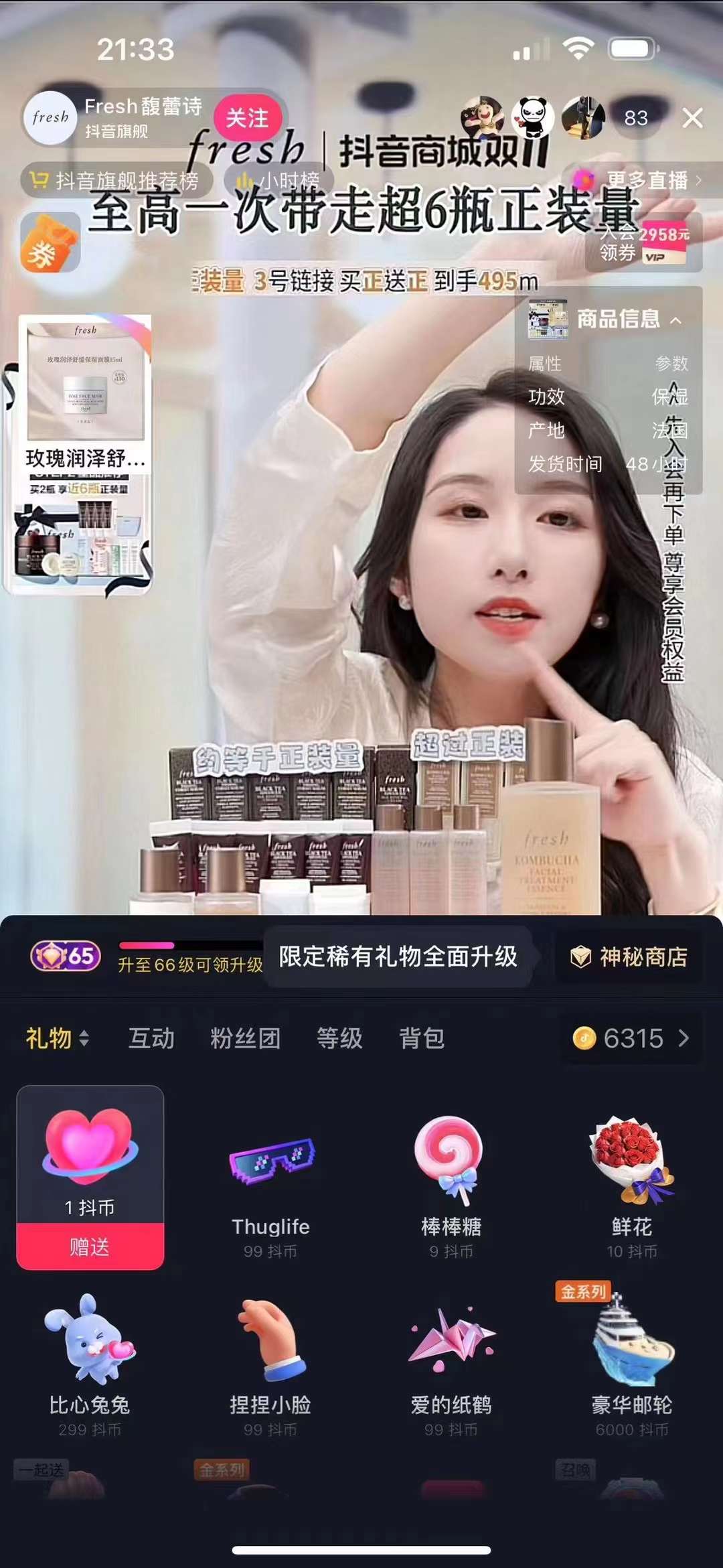
Task: Collapse the 商品信息 panel
Action: click(675, 320)
